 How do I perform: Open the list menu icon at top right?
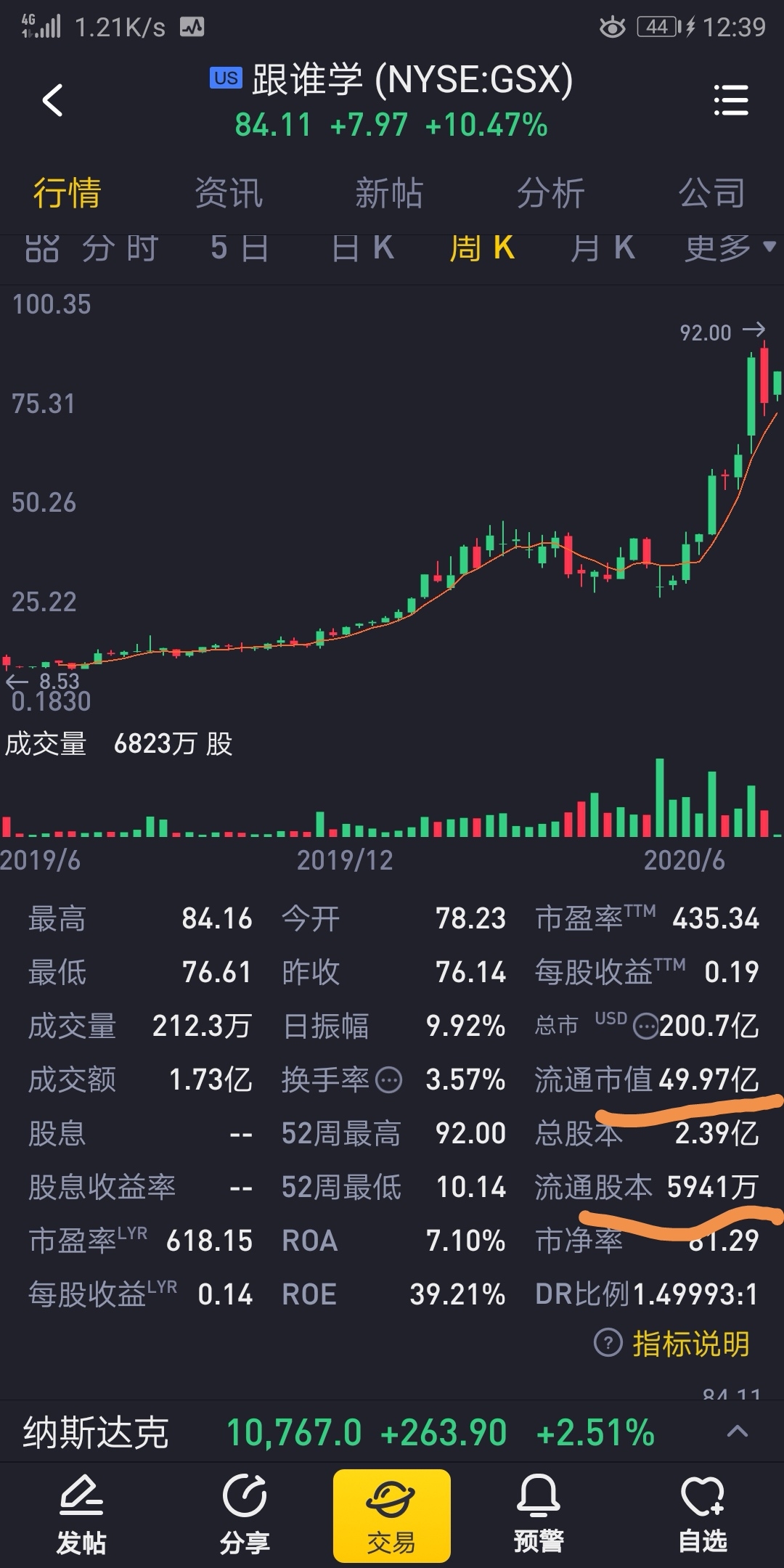coord(731,100)
